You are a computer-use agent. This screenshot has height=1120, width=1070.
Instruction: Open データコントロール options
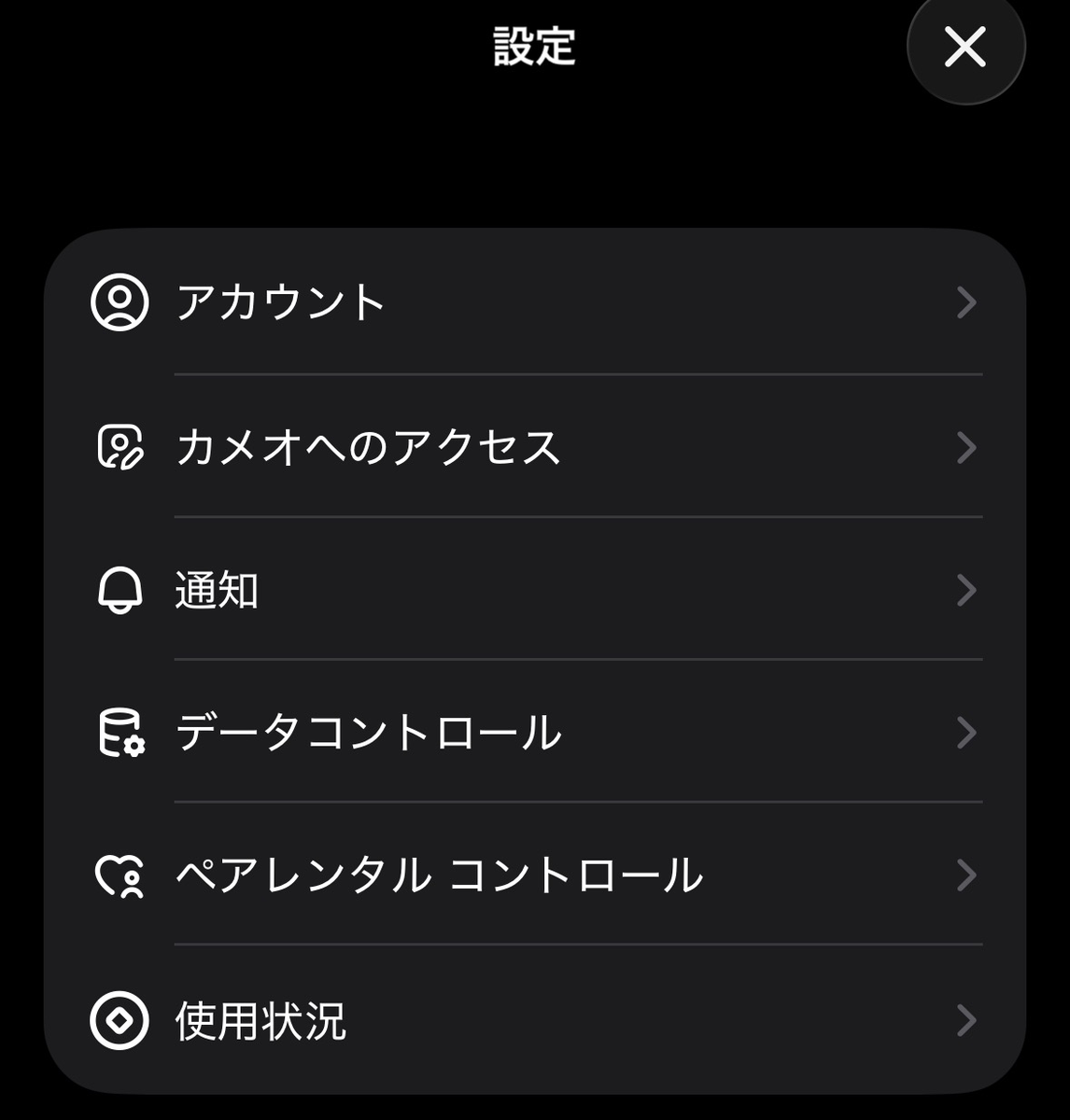tap(534, 733)
